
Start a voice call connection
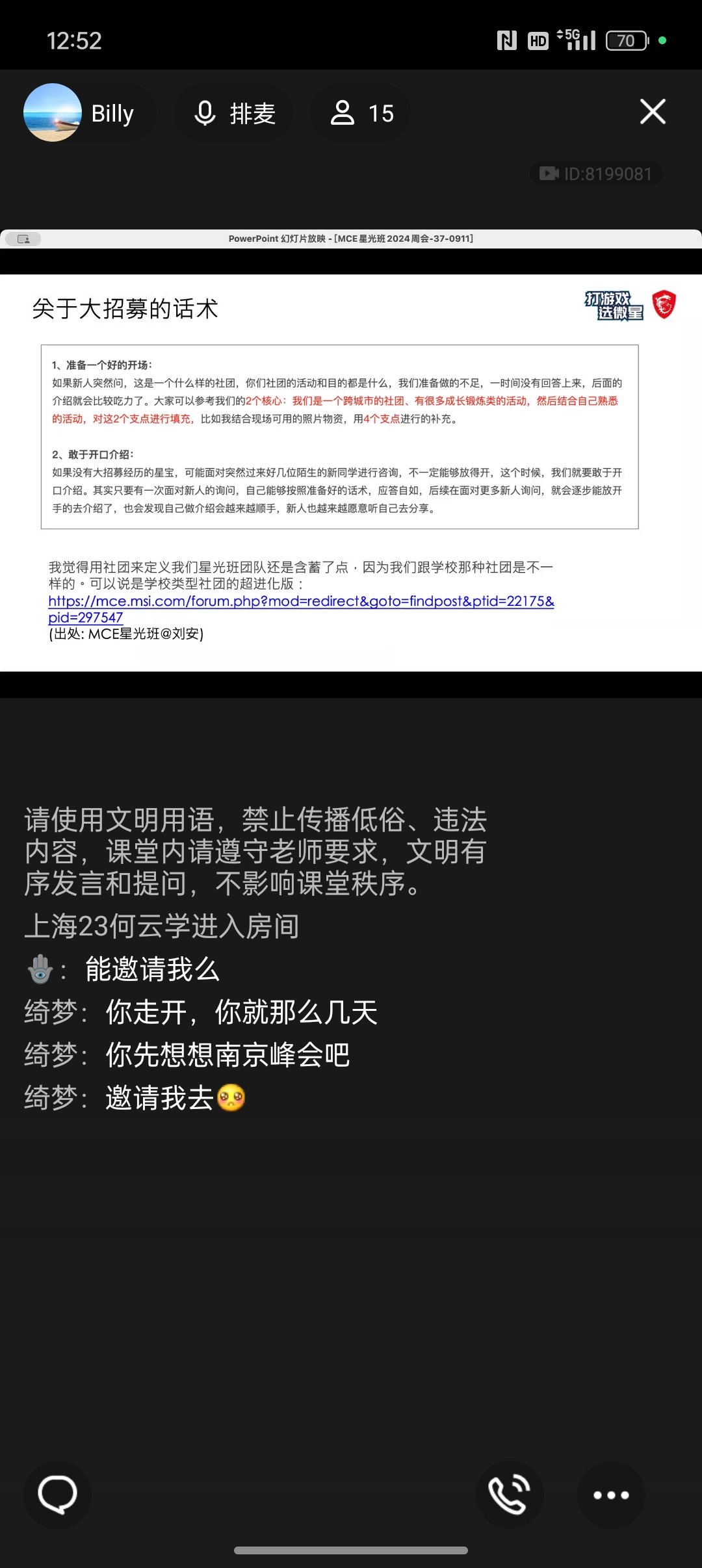click(x=510, y=1495)
